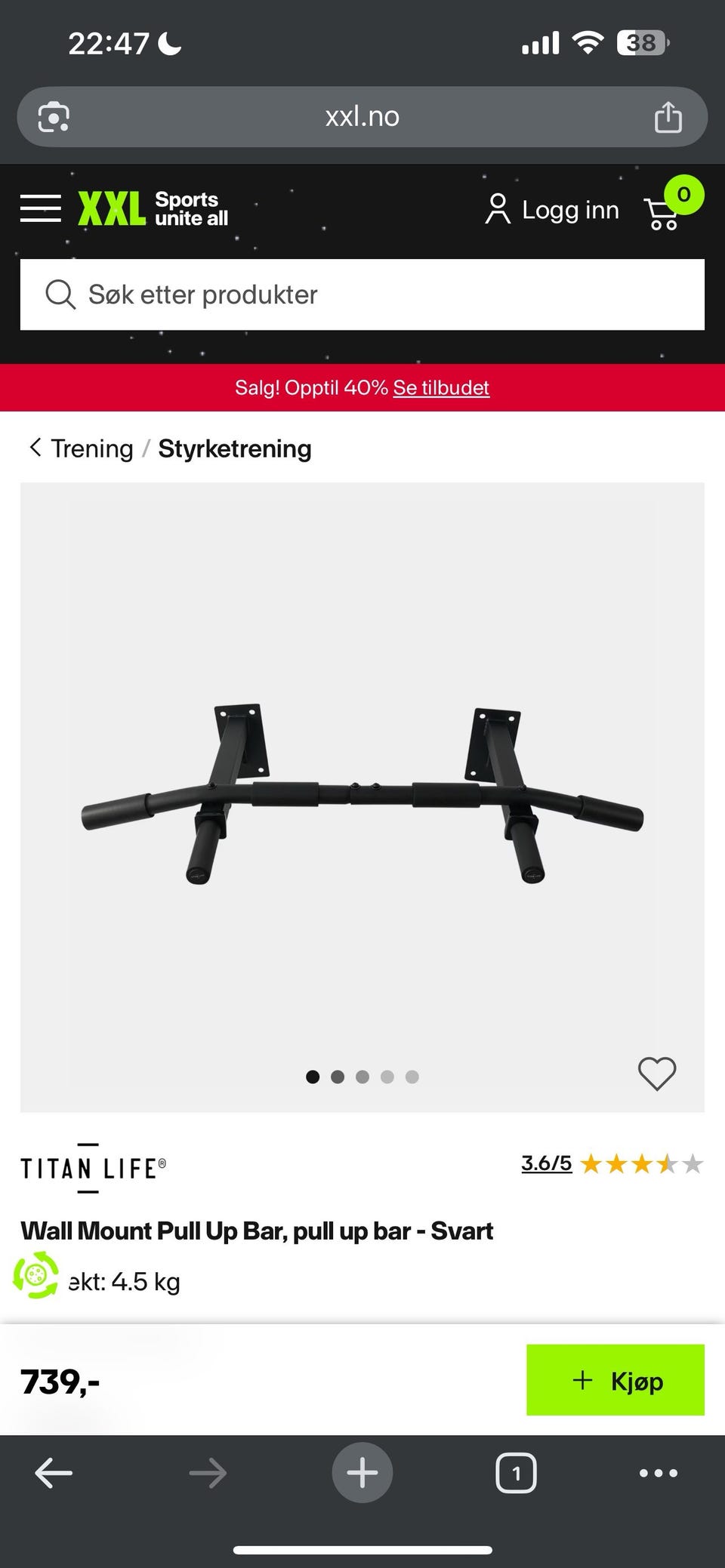The image size is (725, 1568).
Task: Open the Styrketrening breadcrumb
Action: click(x=235, y=448)
